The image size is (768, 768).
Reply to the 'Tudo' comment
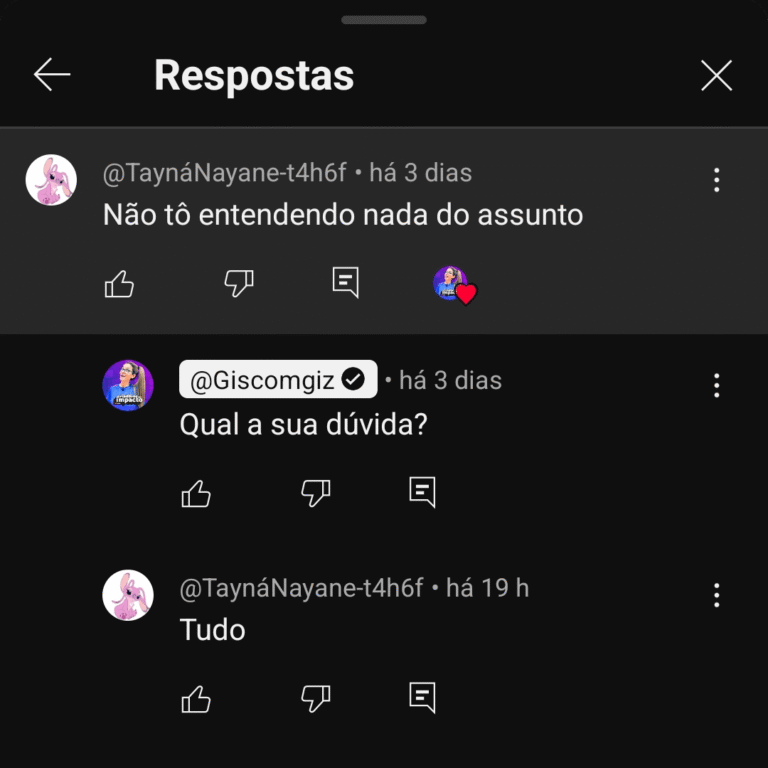pos(422,697)
